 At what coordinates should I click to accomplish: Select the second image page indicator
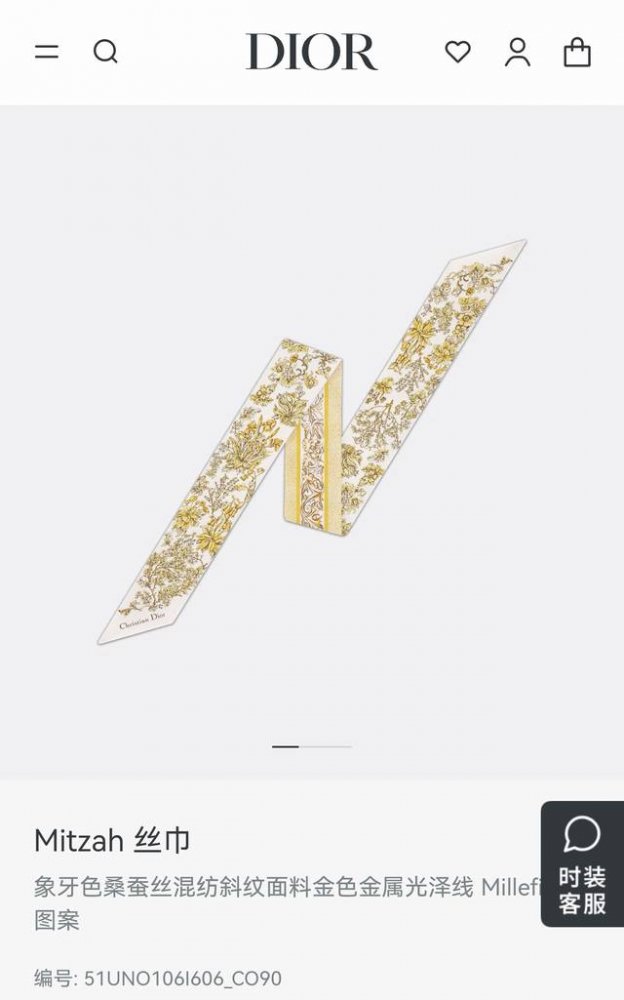pos(326,746)
